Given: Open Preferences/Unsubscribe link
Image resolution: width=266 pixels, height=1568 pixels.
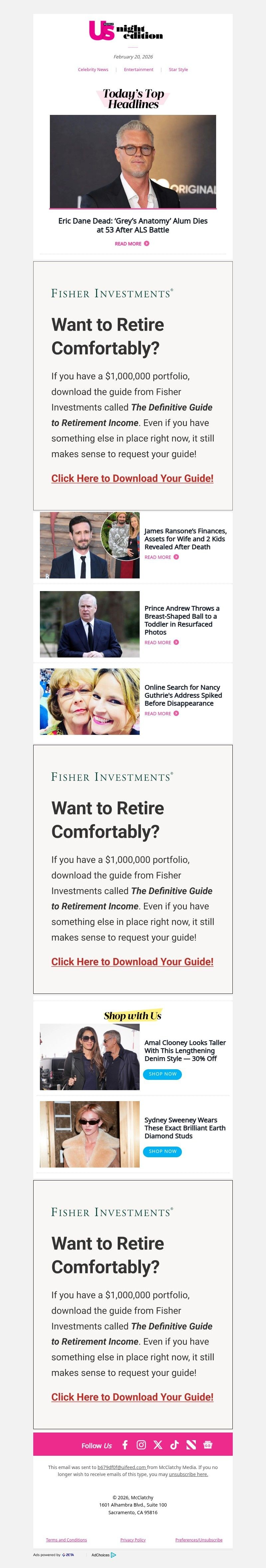Looking at the screenshot, I should click(x=198, y=1539).
